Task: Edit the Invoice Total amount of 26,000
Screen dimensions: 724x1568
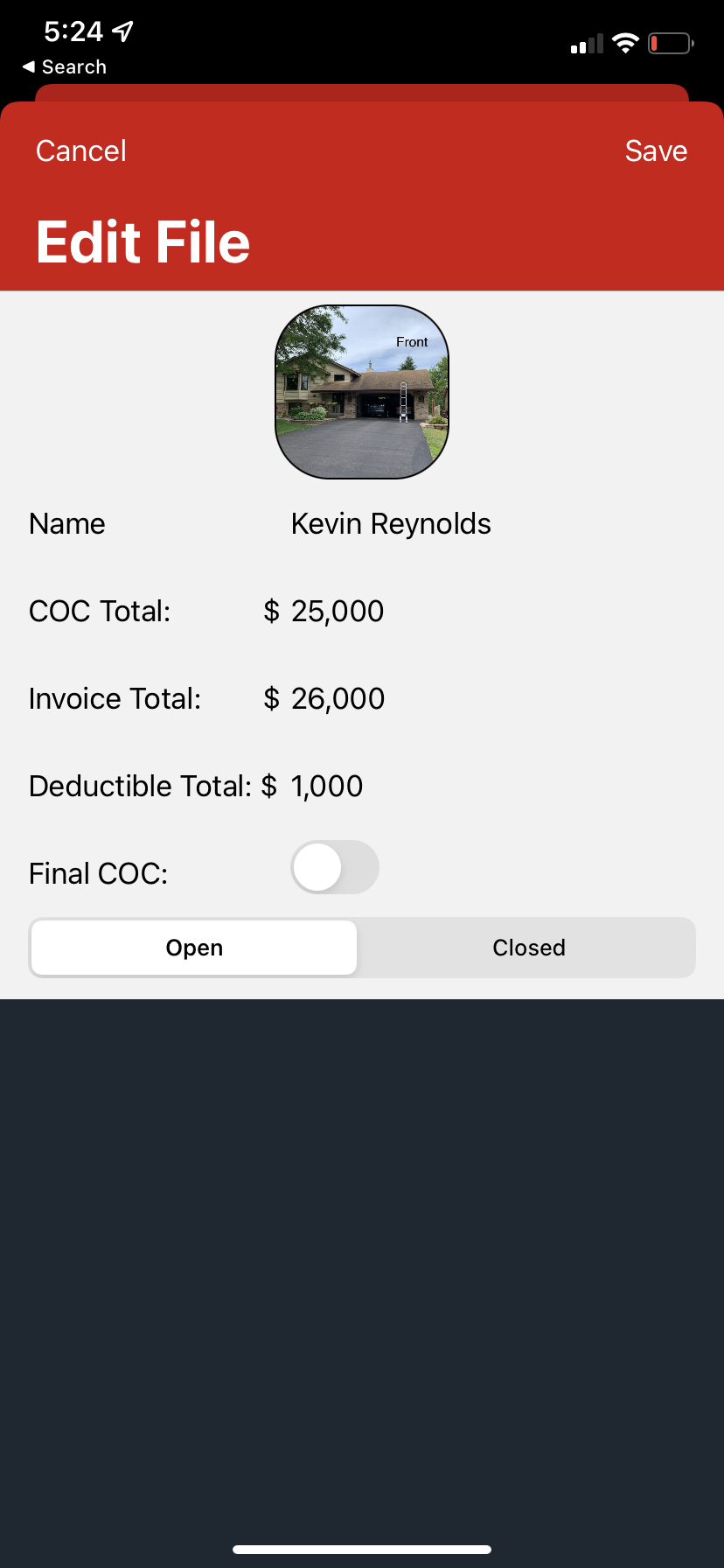Action: (x=338, y=698)
